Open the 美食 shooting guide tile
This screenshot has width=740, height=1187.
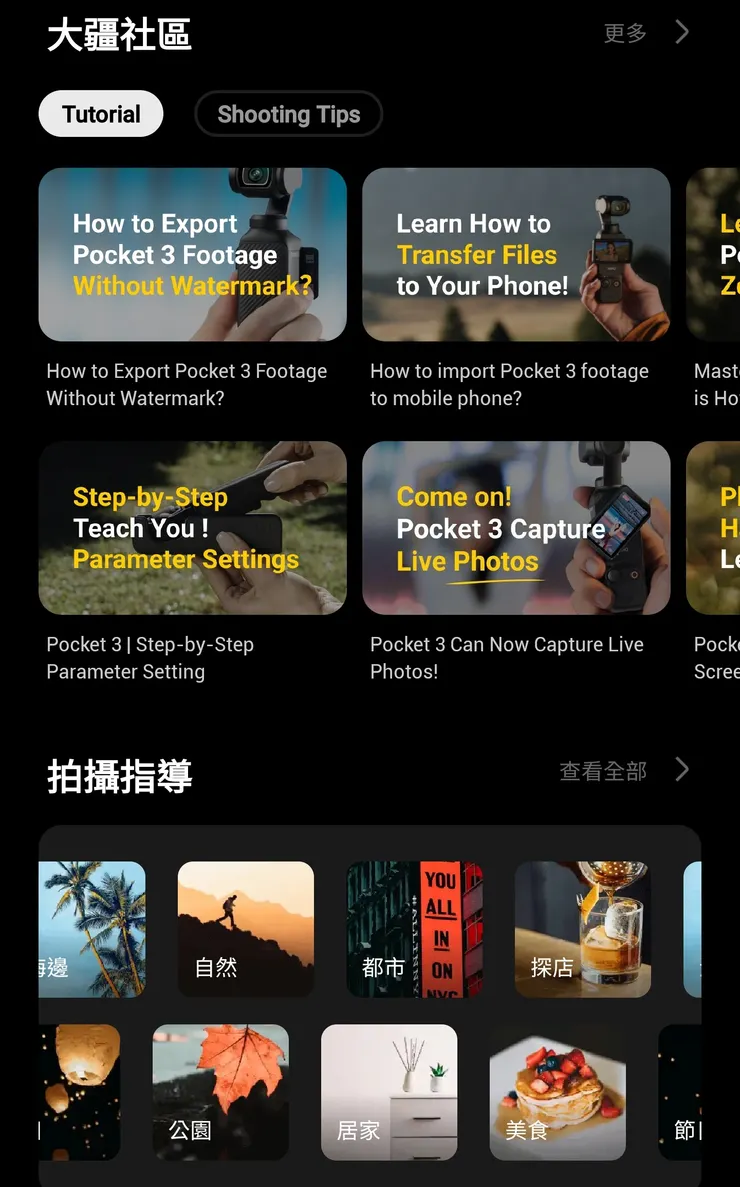coord(557,1092)
